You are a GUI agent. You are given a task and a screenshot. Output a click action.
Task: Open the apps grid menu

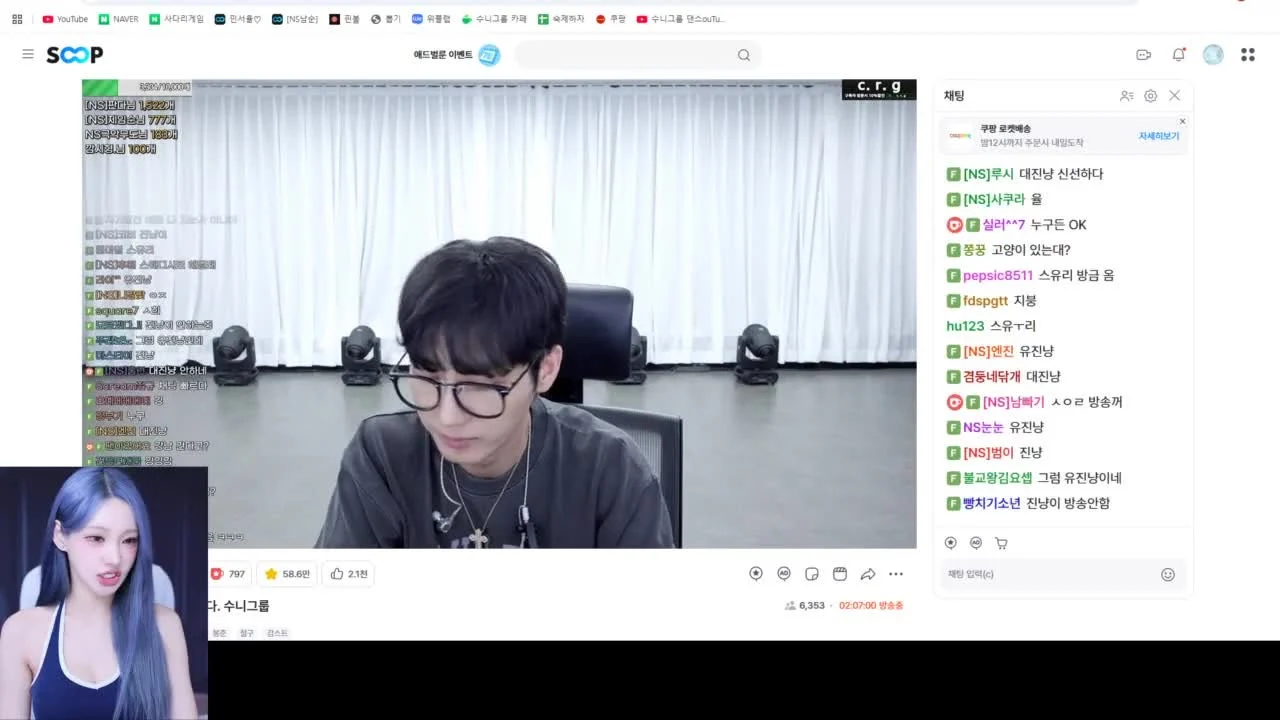coord(1248,54)
